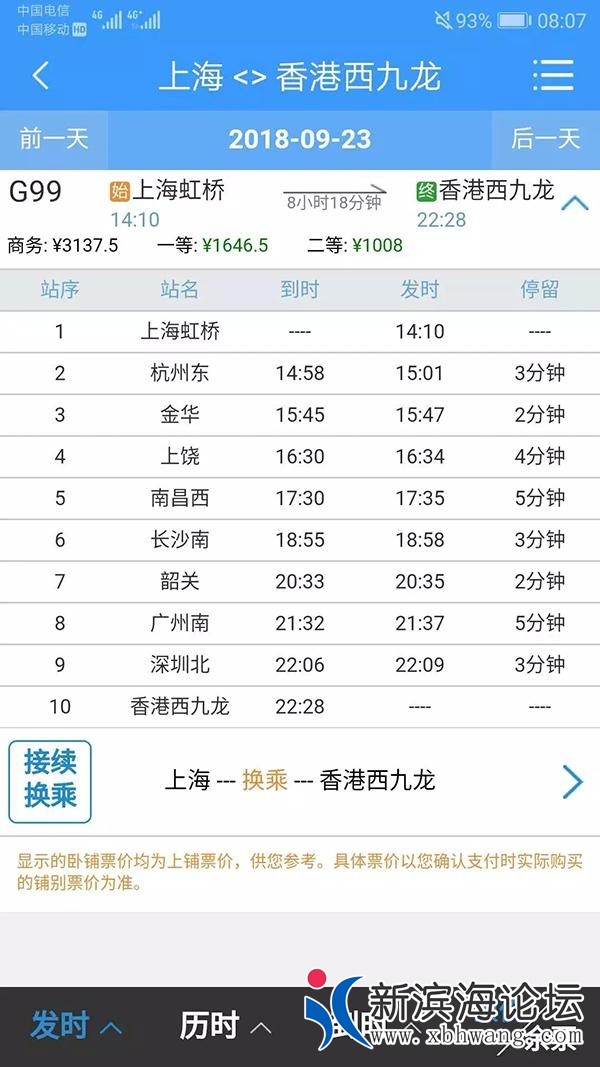600x1067 pixels.
Task: Switch to 后一天 next day
Action: pyautogui.click(x=545, y=139)
